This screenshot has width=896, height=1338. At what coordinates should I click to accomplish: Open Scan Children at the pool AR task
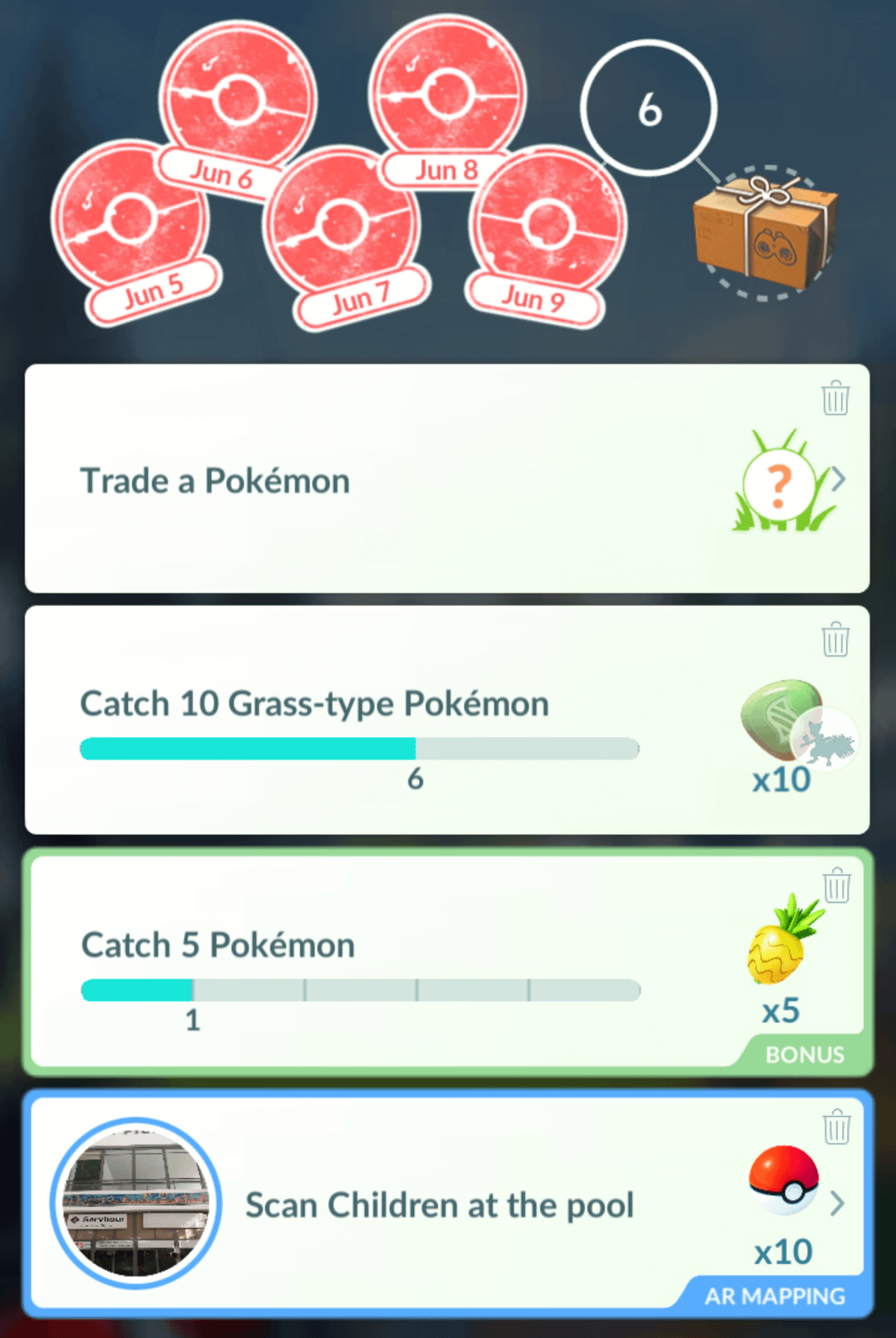[x=439, y=1205]
